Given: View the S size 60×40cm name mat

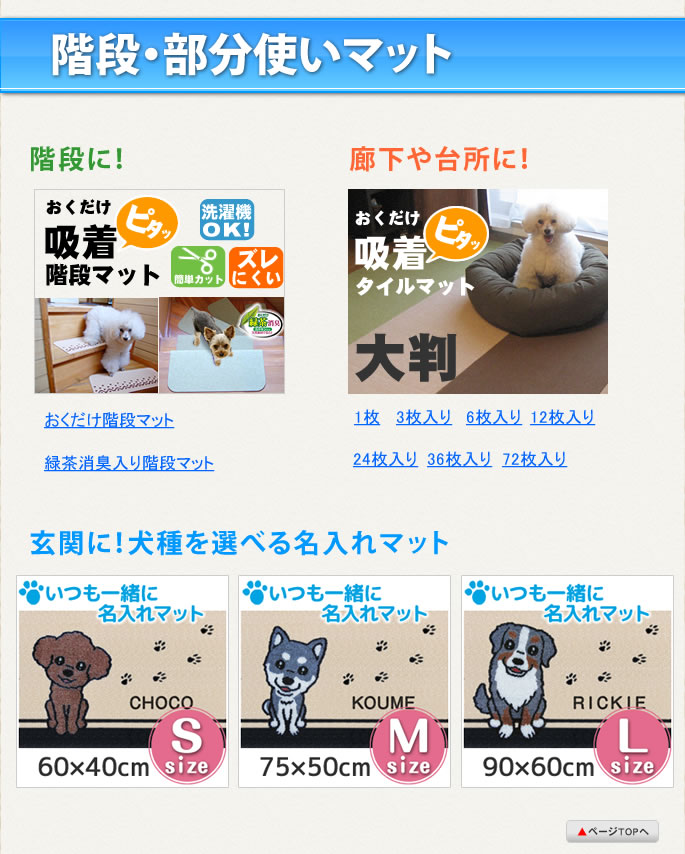Looking at the screenshot, I should (x=122, y=681).
